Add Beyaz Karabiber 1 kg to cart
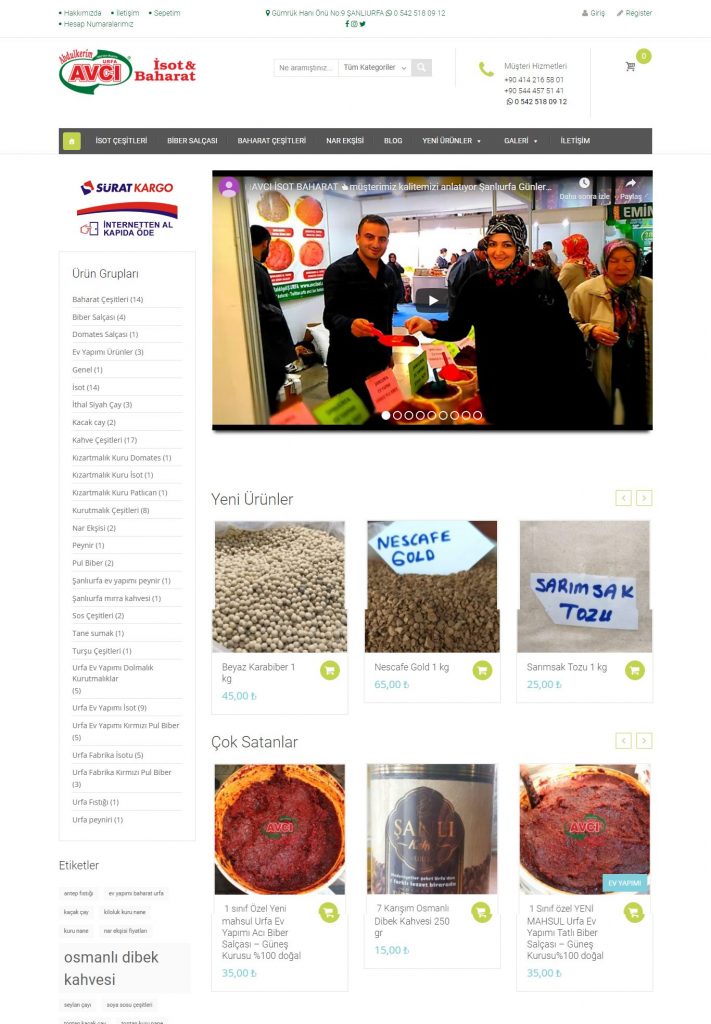 click(329, 670)
